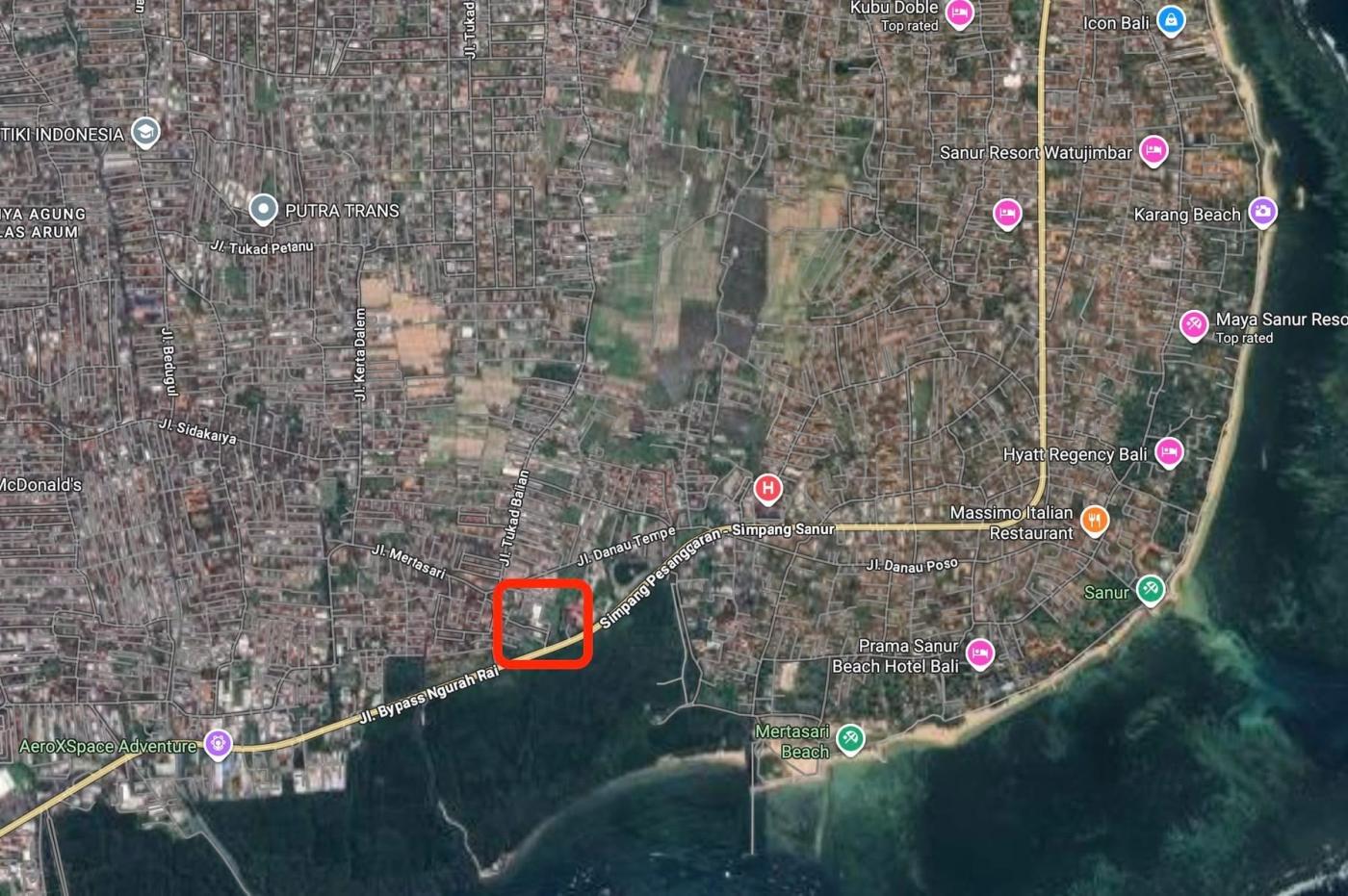
Task: Tap the Maya Sanur Resort pin
Action: point(1194,324)
